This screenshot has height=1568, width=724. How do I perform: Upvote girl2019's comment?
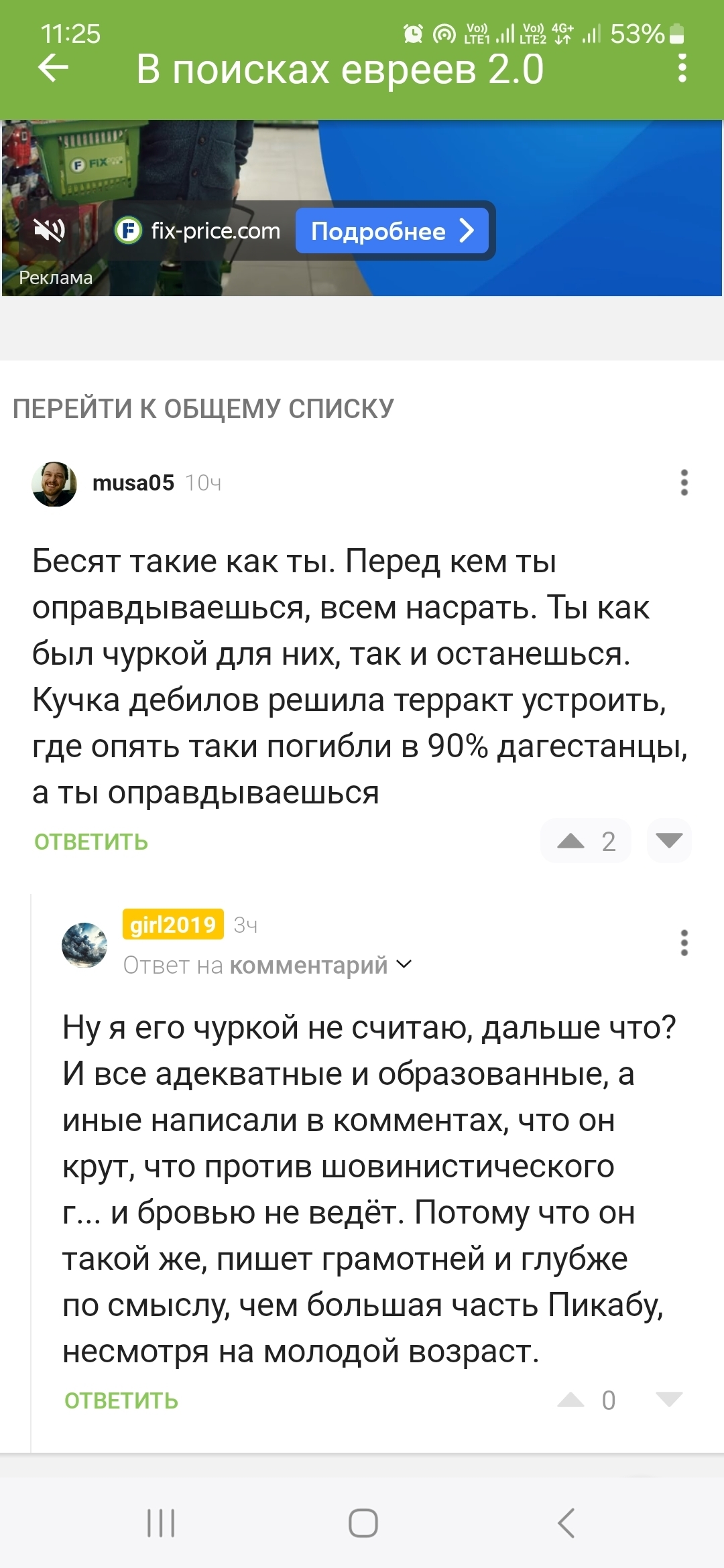tap(571, 1399)
